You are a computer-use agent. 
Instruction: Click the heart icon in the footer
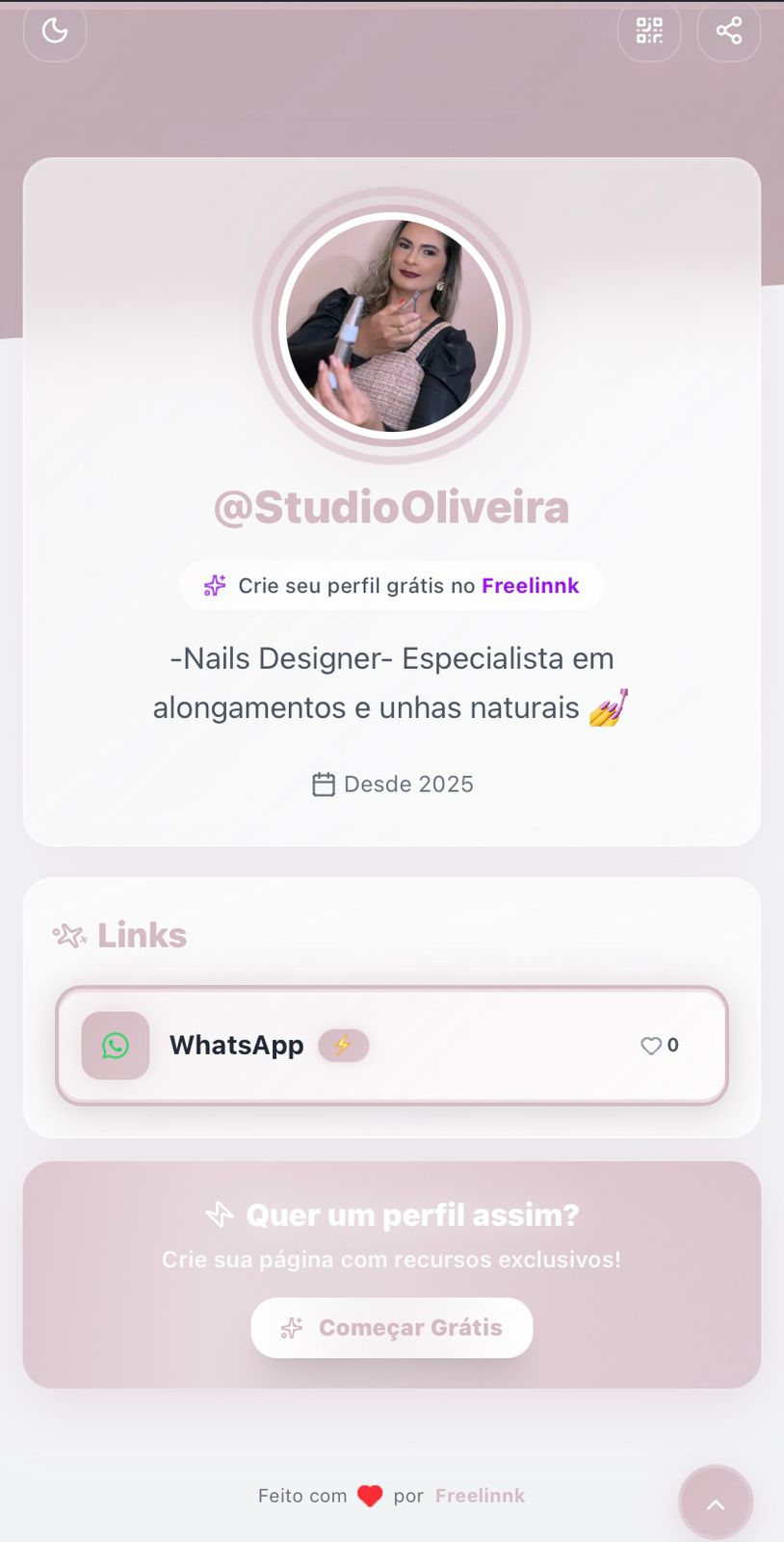369,1495
